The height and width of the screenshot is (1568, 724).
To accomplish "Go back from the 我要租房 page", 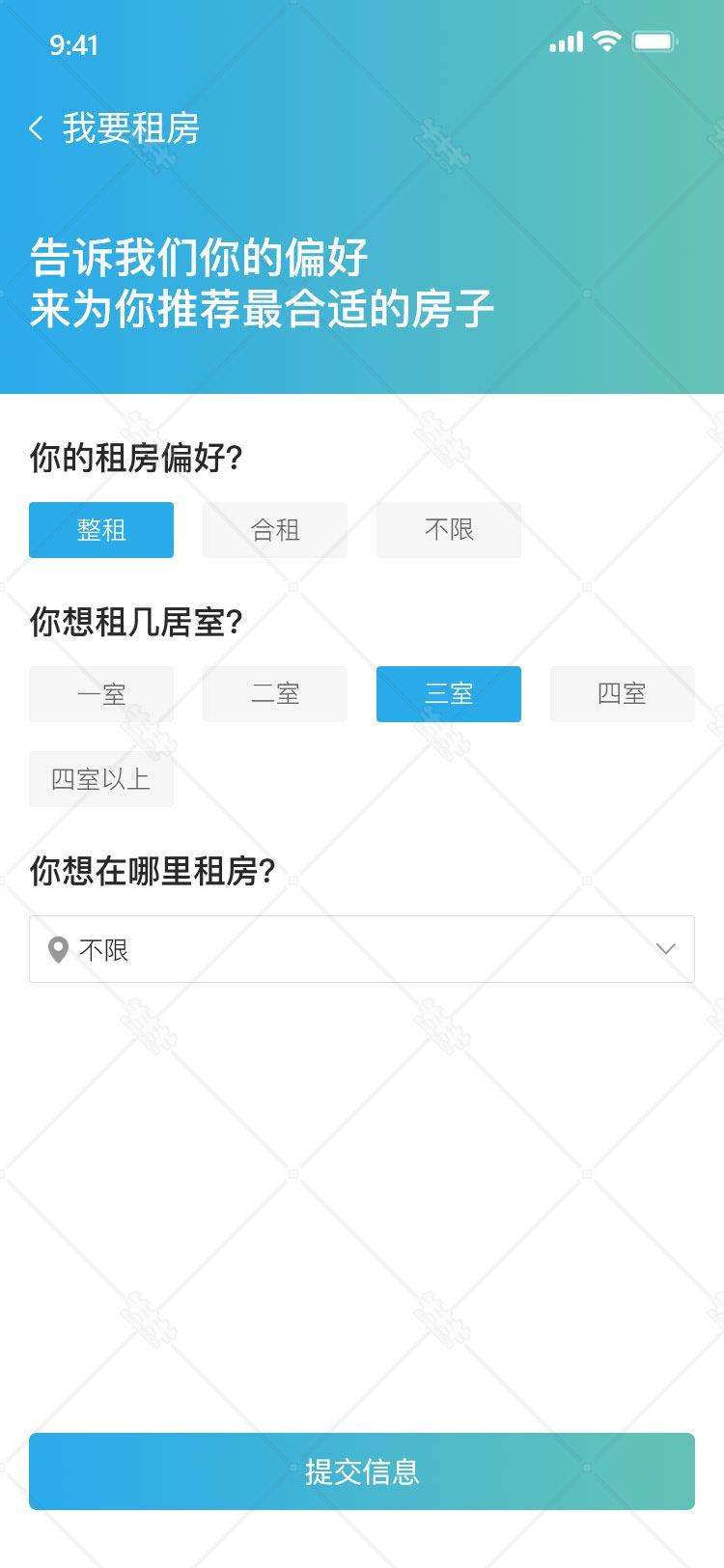I will pos(37,128).
